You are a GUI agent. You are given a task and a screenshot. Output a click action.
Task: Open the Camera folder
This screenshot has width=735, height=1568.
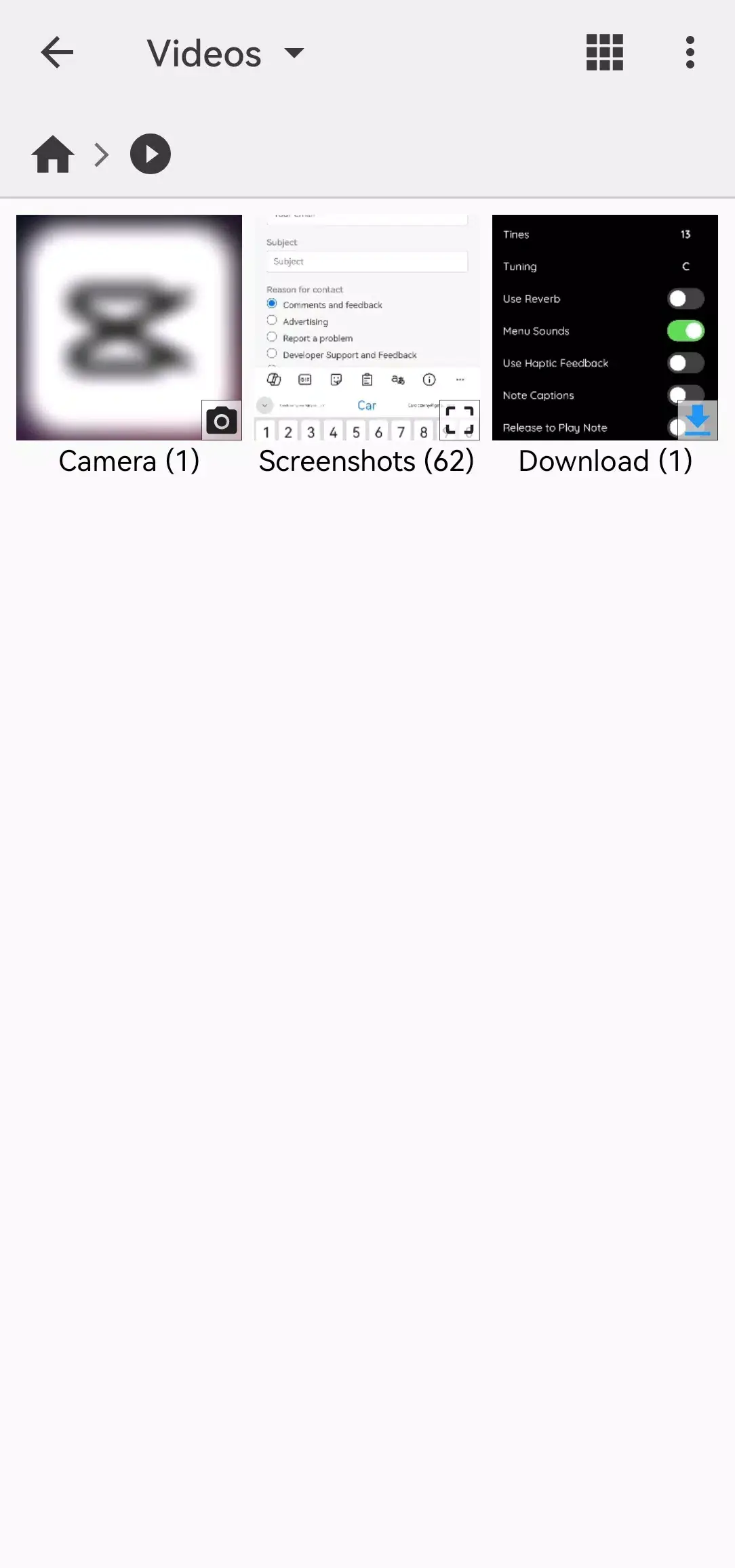[129, 327]
